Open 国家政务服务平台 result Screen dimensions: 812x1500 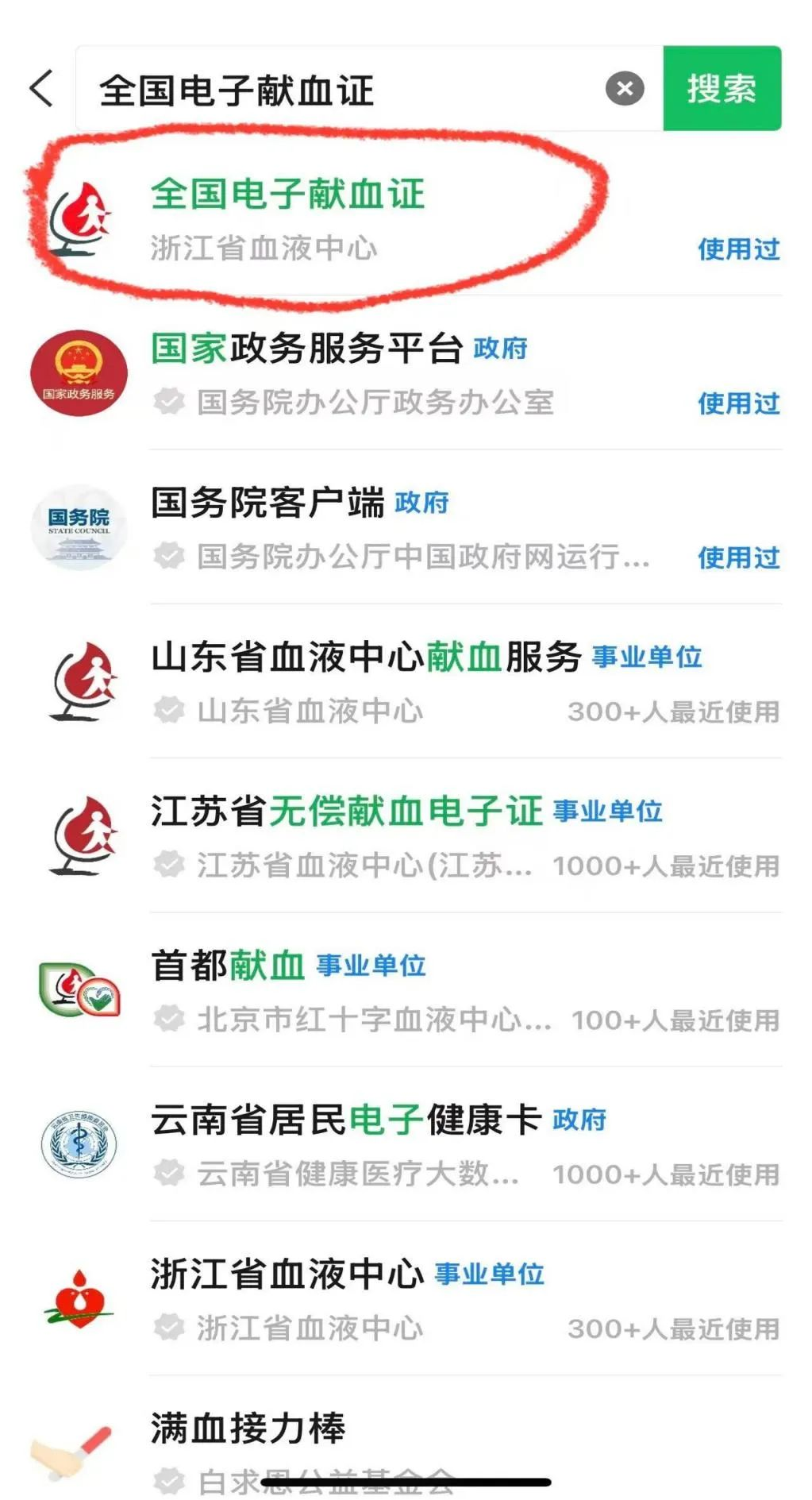(306, 349)
